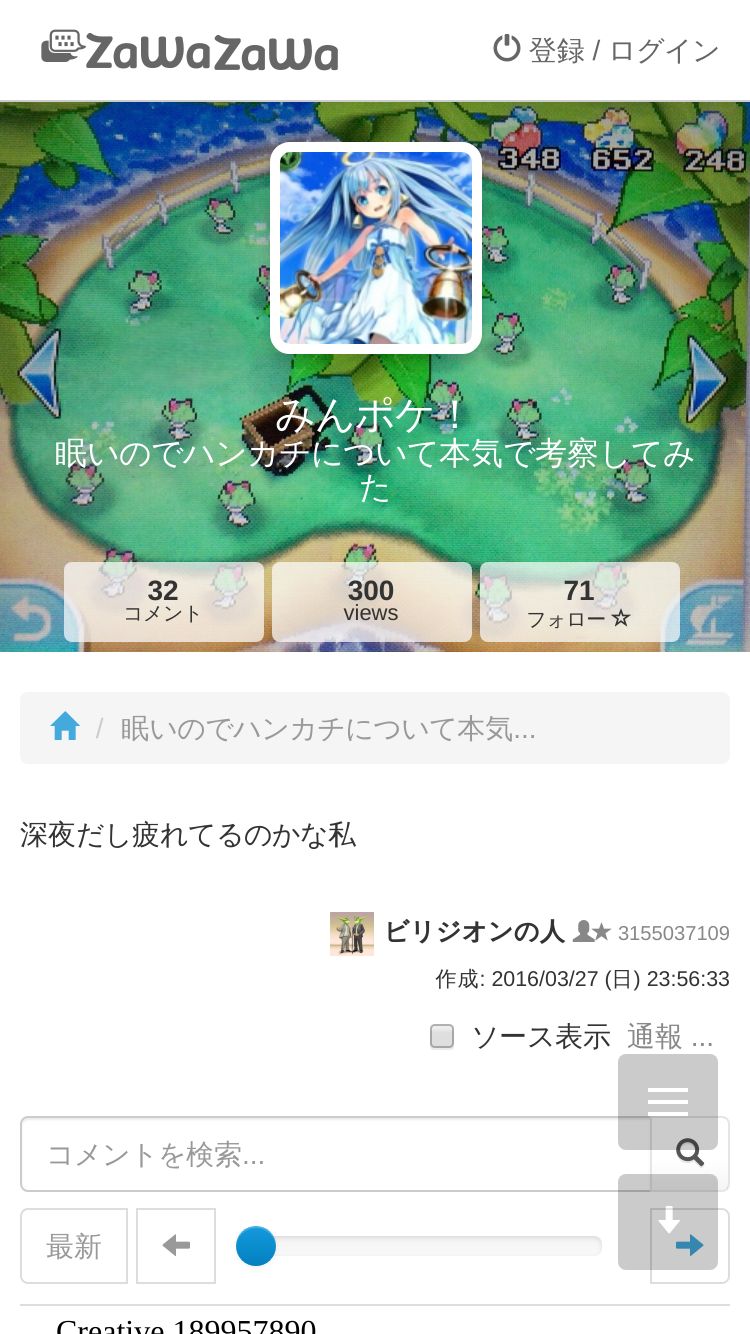Check the ソース表示 checkbox
Screen dimensions: 750x1334
point(442,1036)
